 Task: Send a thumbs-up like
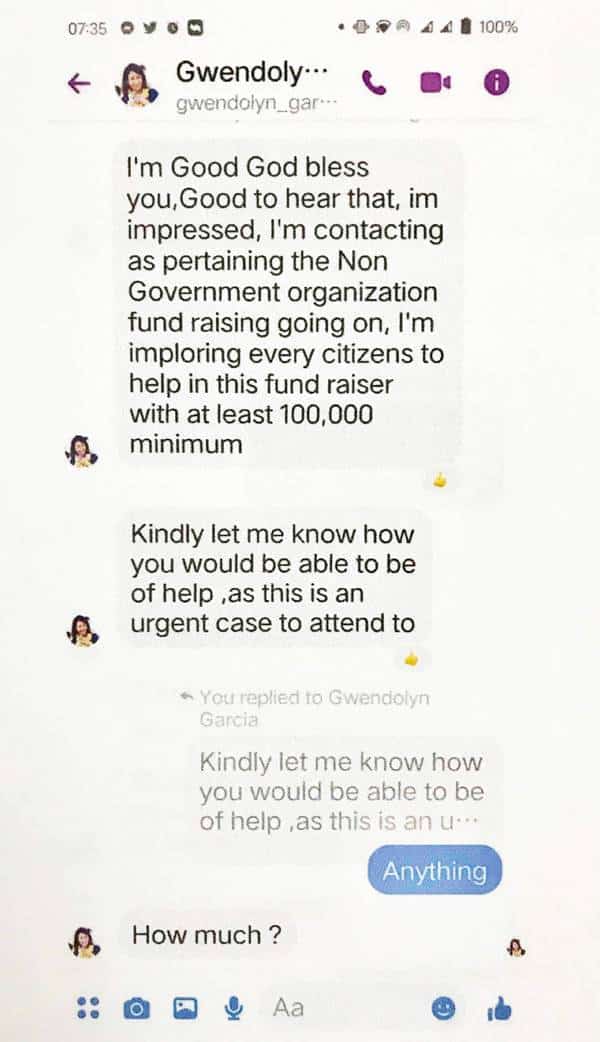(499, 1009)
